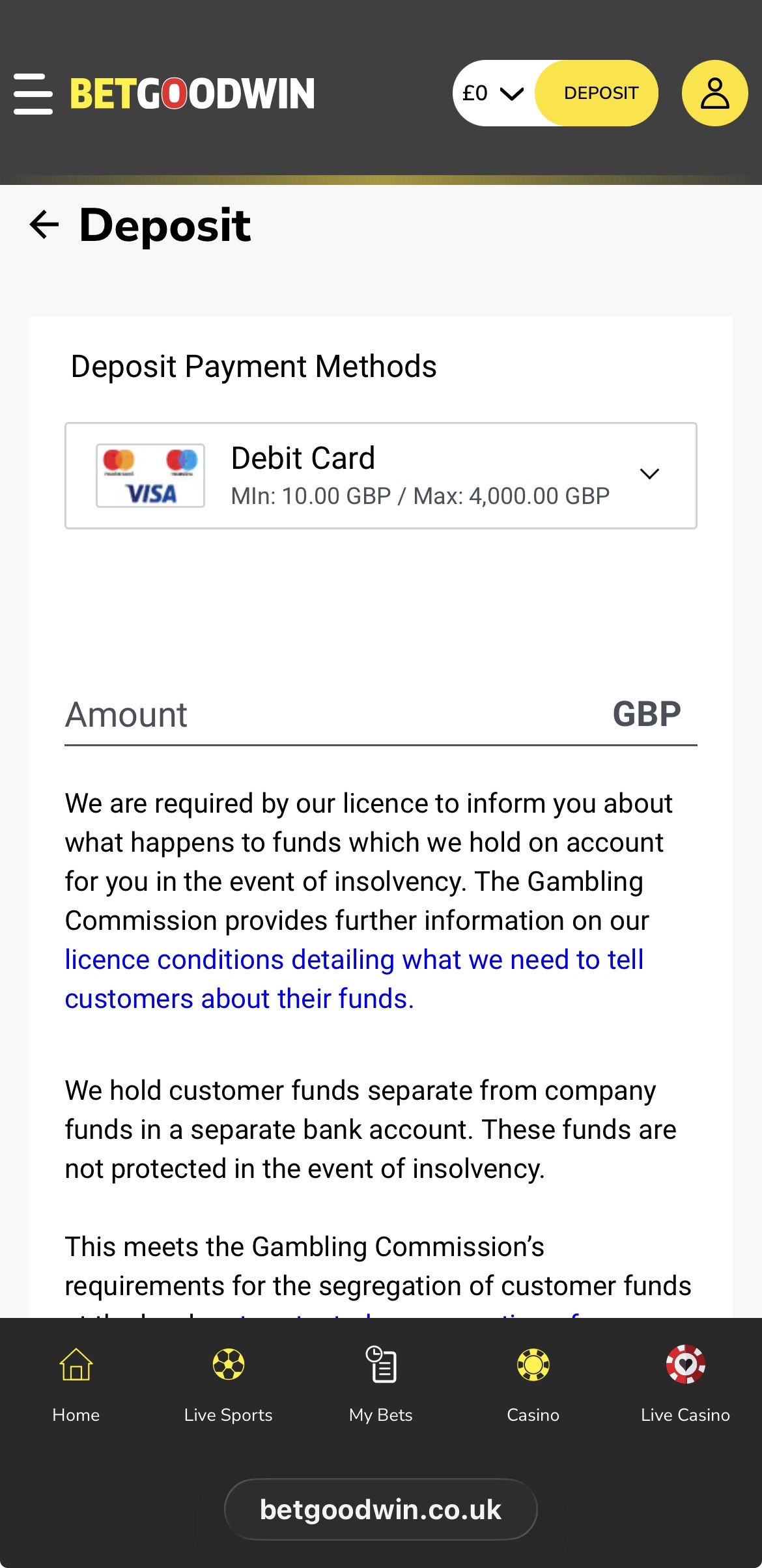
Task: Open the BetGoodwin logo homepage
Action: [192, 94]
